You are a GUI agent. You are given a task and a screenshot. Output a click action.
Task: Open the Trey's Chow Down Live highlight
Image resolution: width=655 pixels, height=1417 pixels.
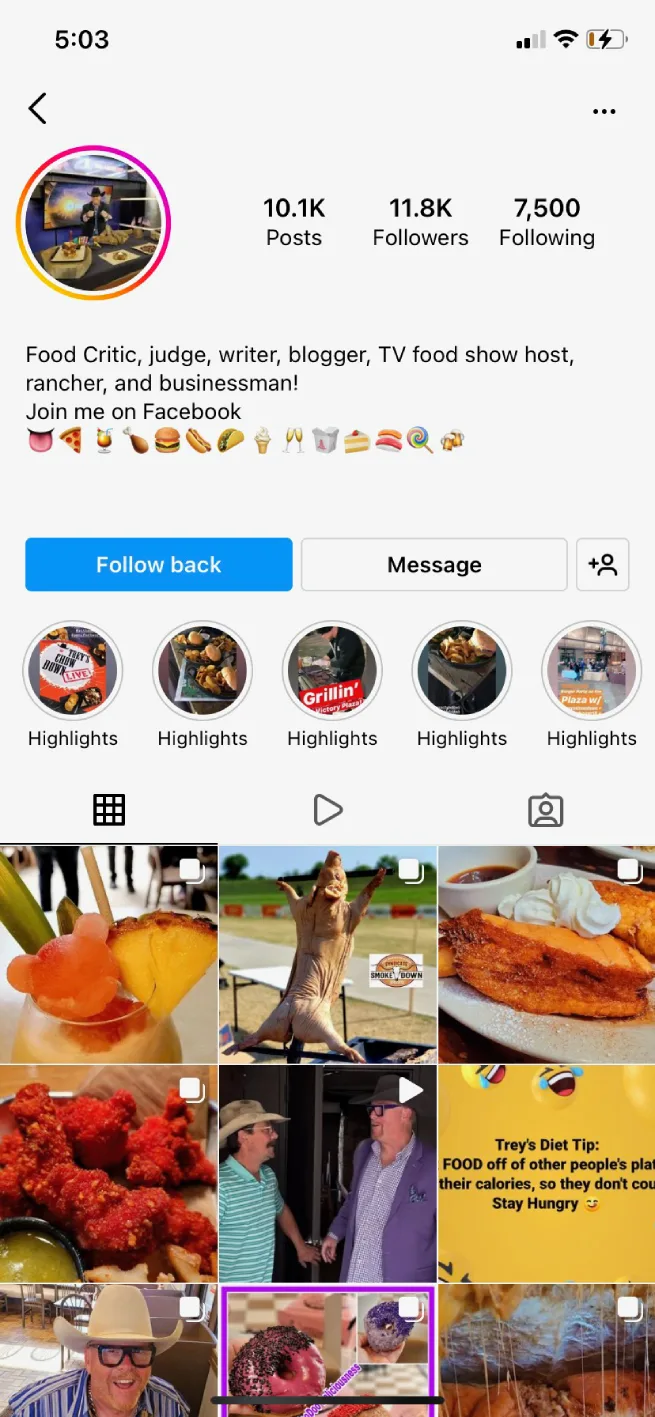point(73,671)
